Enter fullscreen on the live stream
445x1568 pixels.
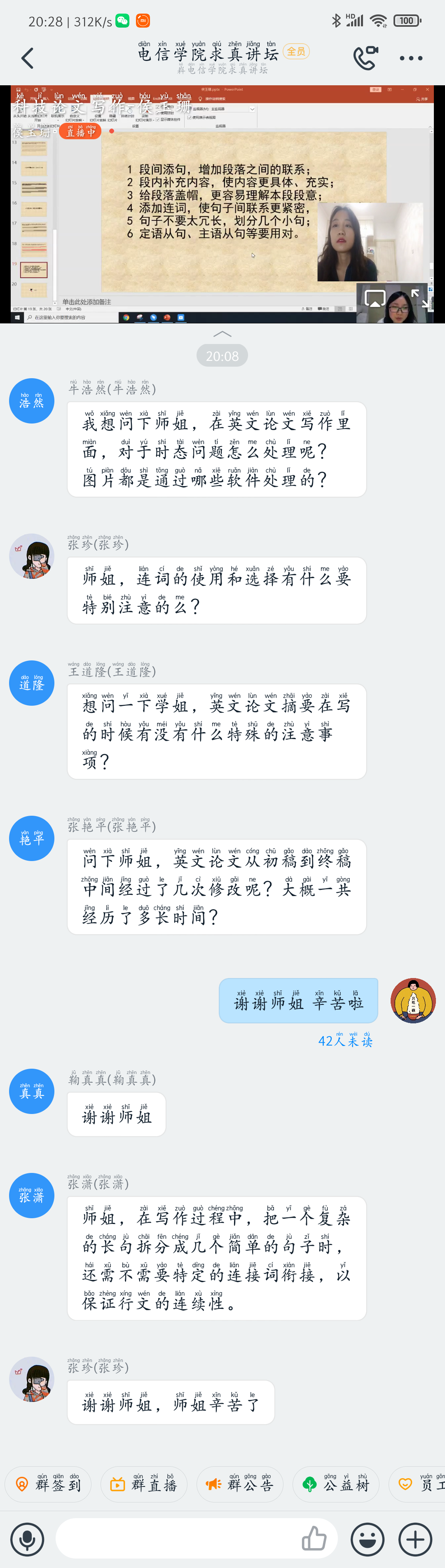pos(419,297)
